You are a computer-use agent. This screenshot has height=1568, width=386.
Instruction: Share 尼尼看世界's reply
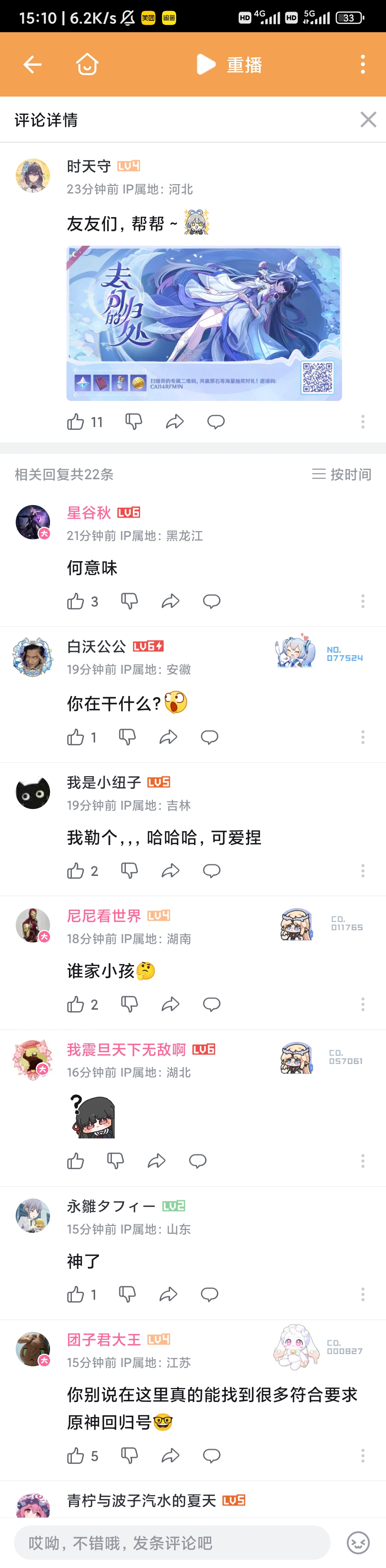(170, 1004)
